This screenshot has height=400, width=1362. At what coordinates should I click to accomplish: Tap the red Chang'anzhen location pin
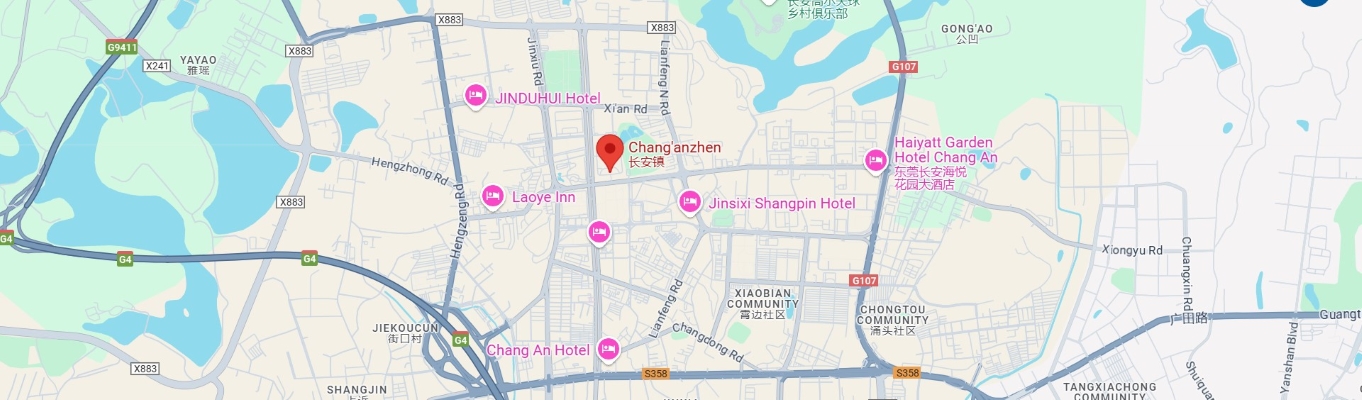click(x=610, y=152)
